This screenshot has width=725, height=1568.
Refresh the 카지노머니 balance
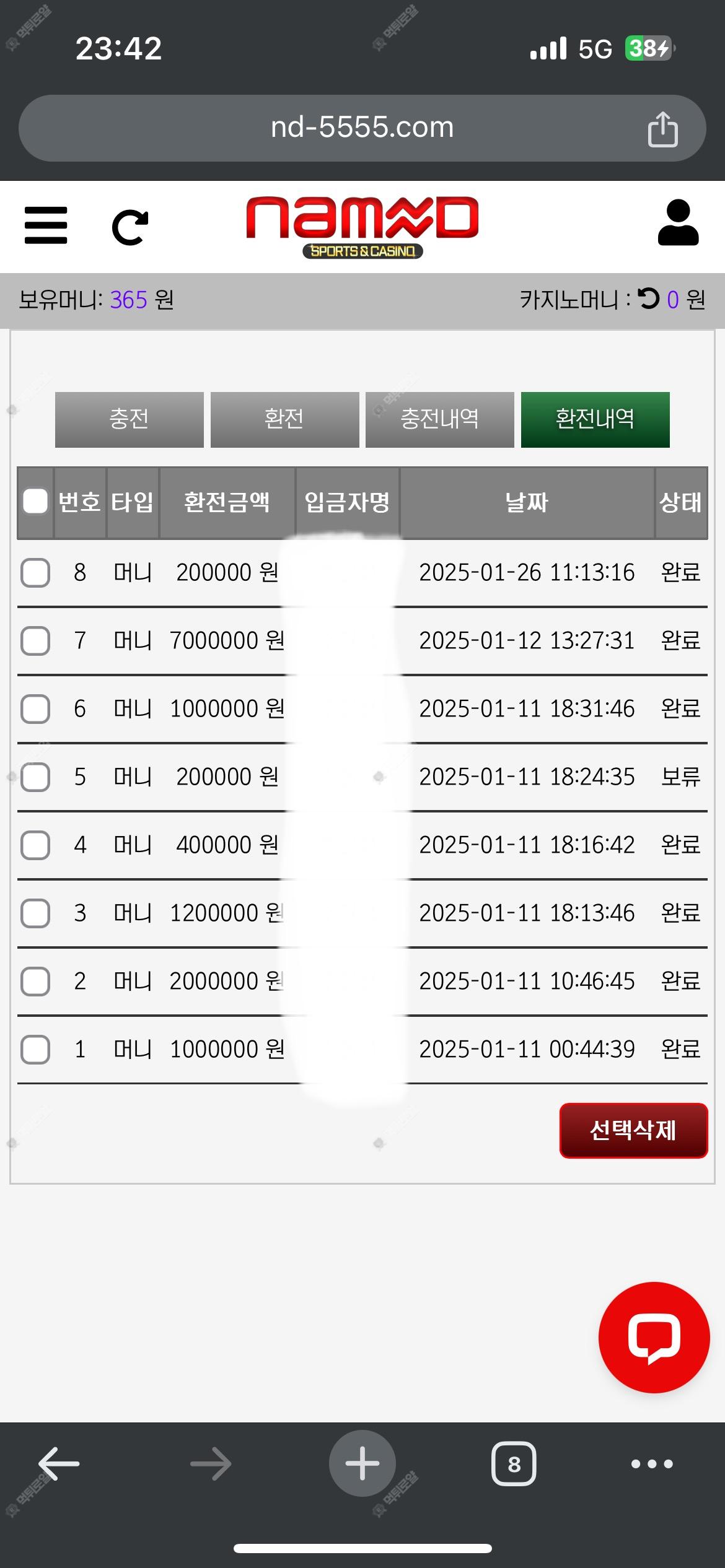pyautogui.click(x=649, y=299)
